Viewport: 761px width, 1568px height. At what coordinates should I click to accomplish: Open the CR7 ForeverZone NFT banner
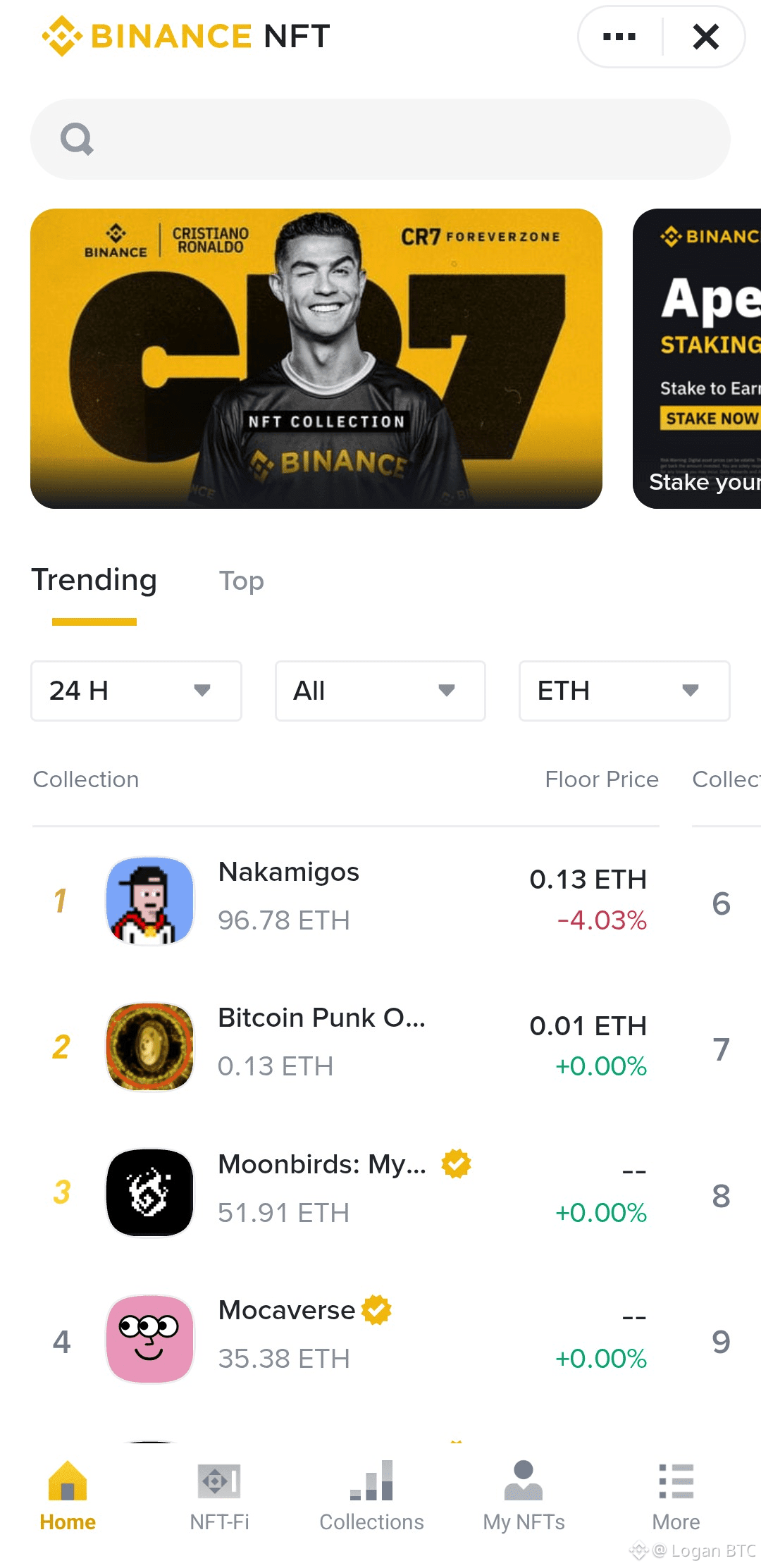coord(316,358)
